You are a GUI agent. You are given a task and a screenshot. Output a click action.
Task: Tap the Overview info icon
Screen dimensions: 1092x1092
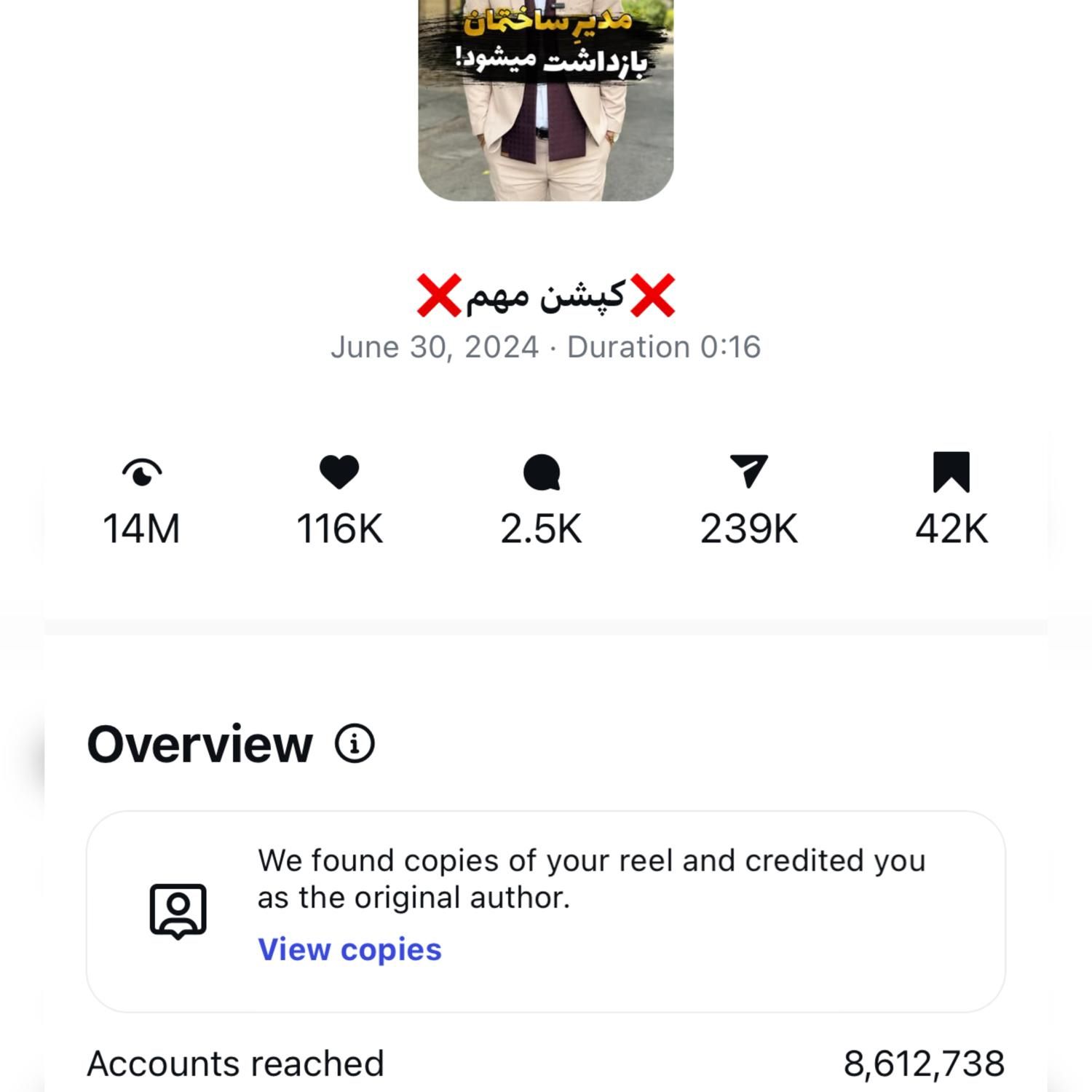pos(355,744)
